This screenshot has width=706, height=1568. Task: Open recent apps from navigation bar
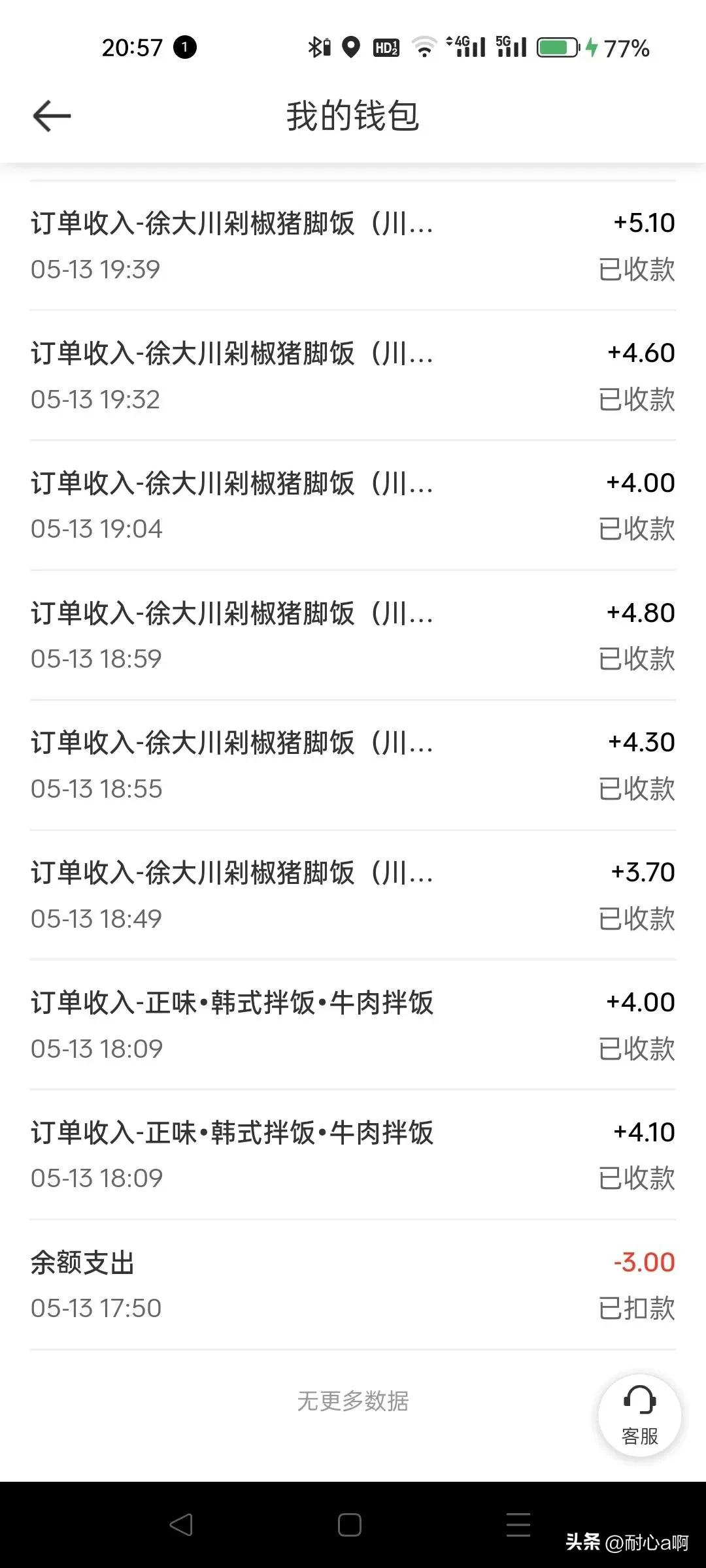click(x=518, y=1525)
